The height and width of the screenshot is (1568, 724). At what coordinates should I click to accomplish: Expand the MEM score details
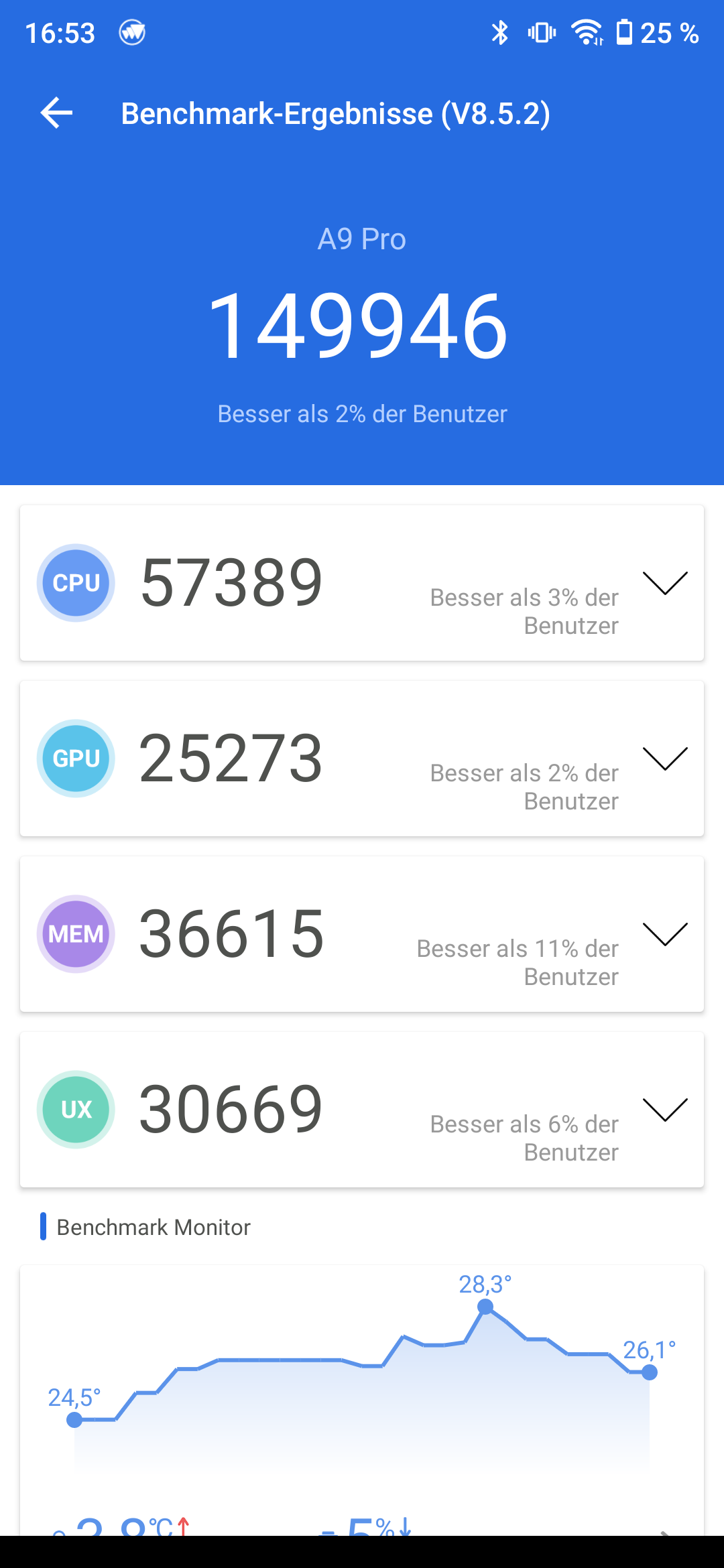[x=664, y=934]
